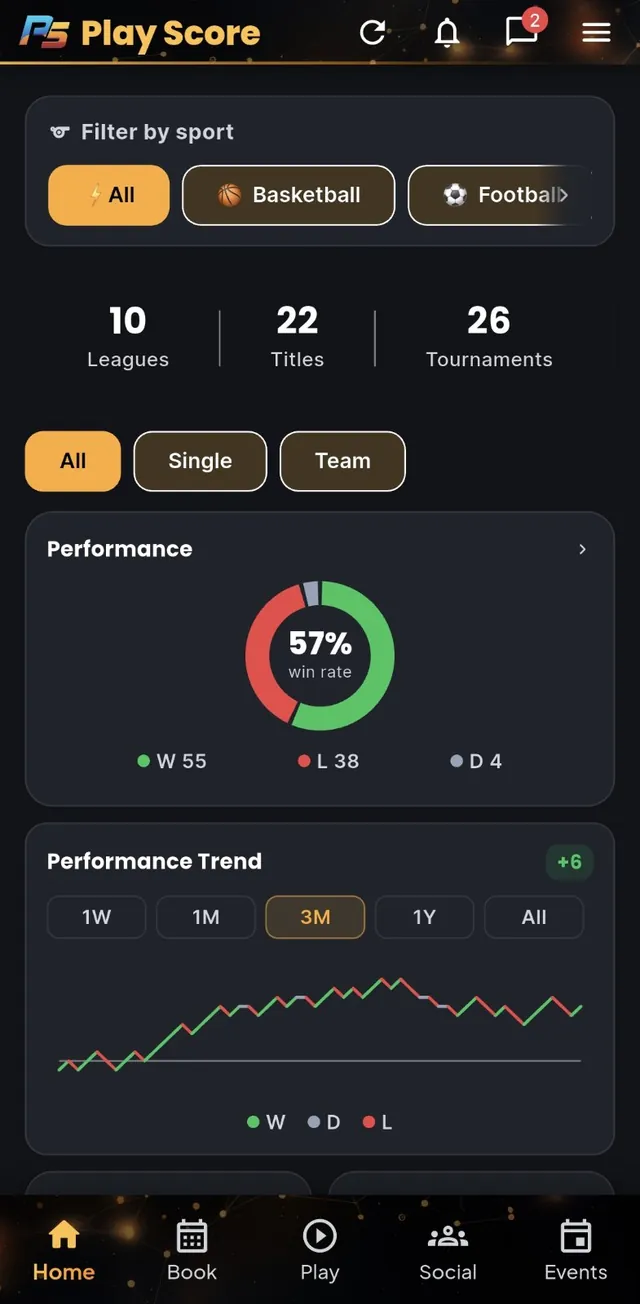Open the Events tab
This screenshot has height=1304, width=640.
[576, 1250]
